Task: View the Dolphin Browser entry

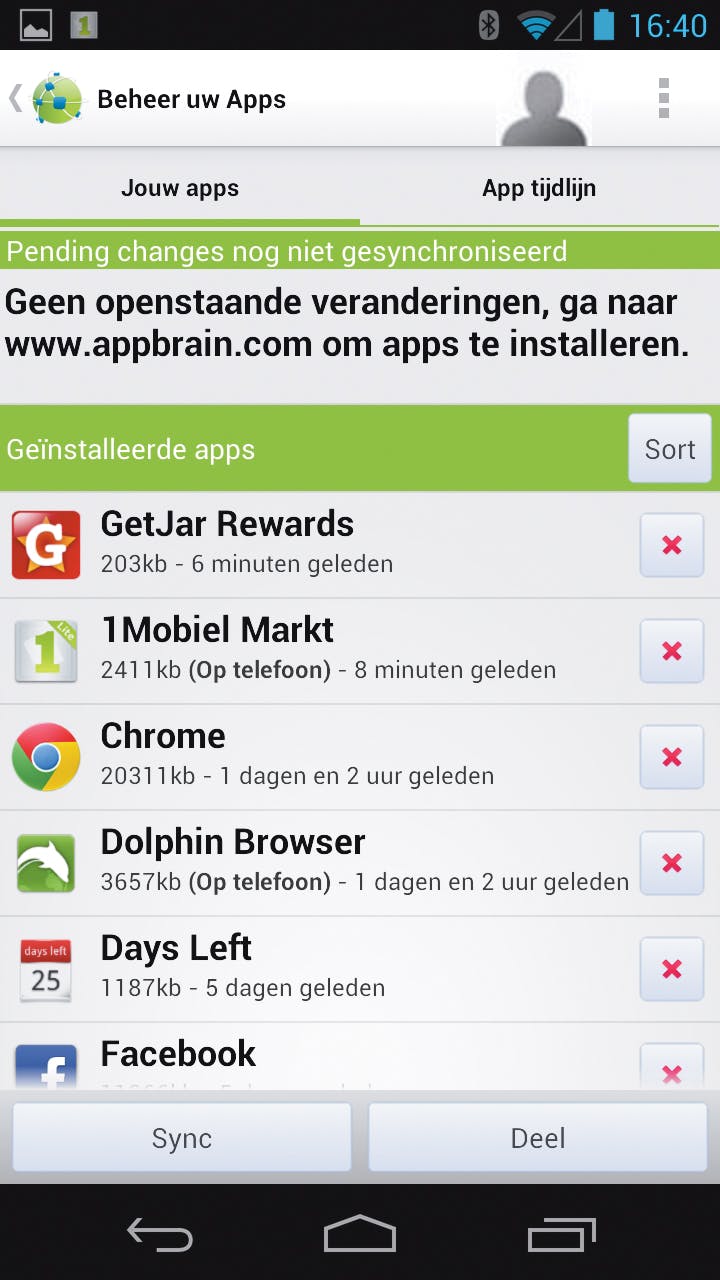Action: [300, 863]
